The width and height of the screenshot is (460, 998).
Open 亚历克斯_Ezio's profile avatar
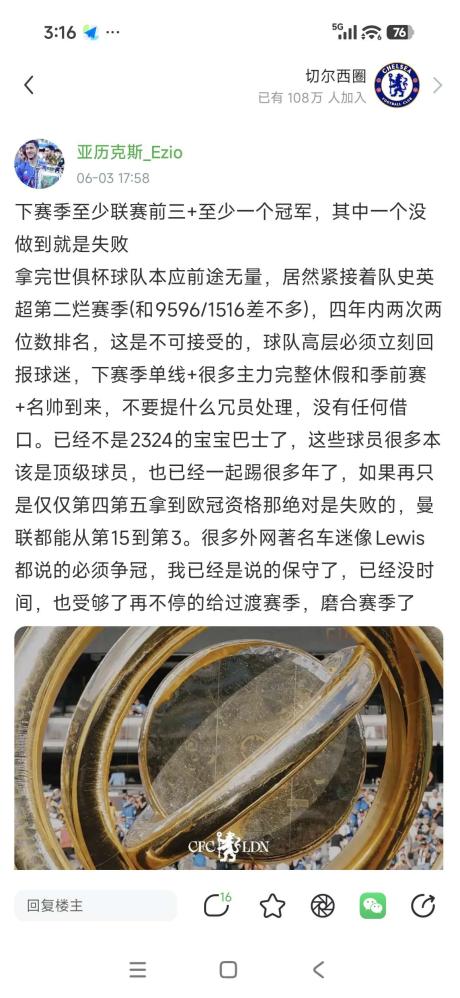39,164
